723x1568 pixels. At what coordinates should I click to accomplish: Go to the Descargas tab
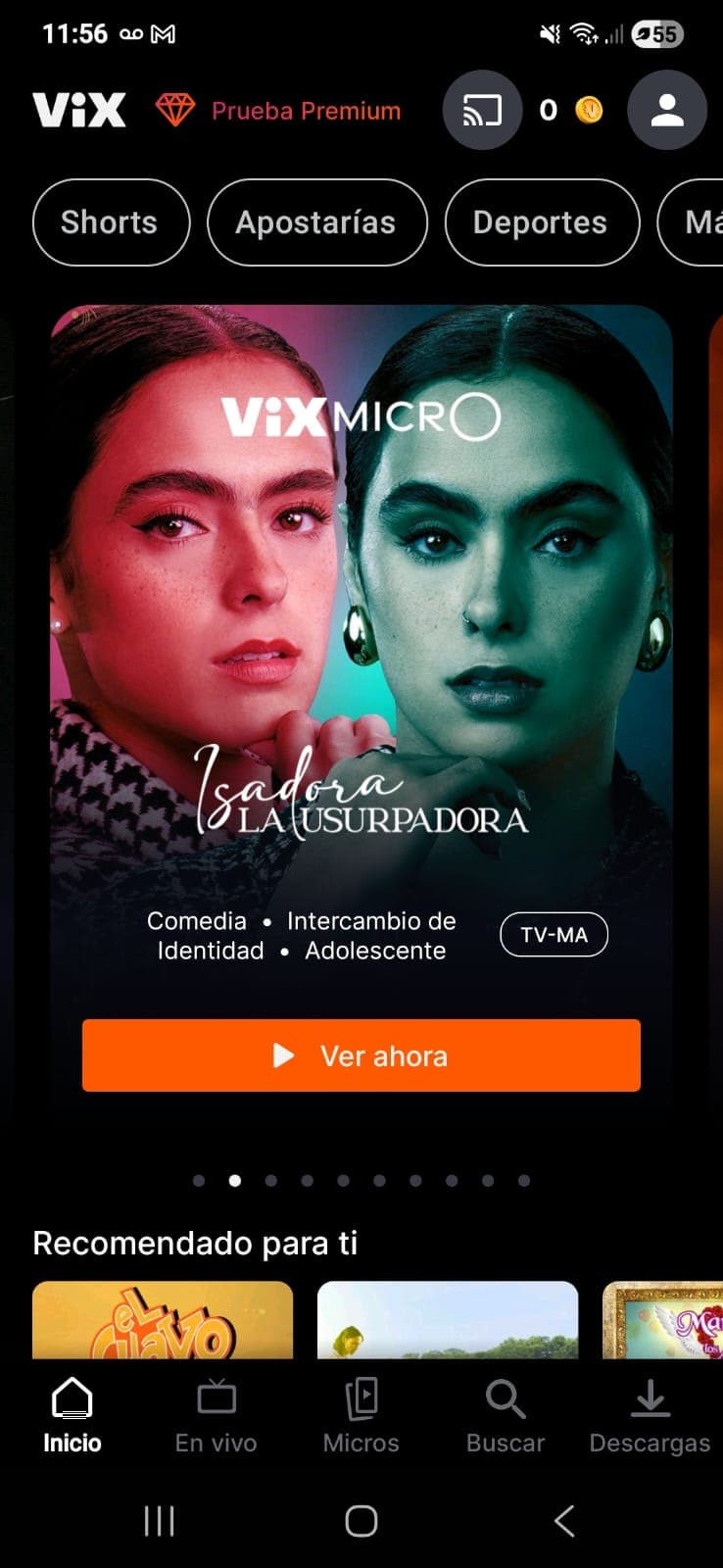(x=650, y=1415)
